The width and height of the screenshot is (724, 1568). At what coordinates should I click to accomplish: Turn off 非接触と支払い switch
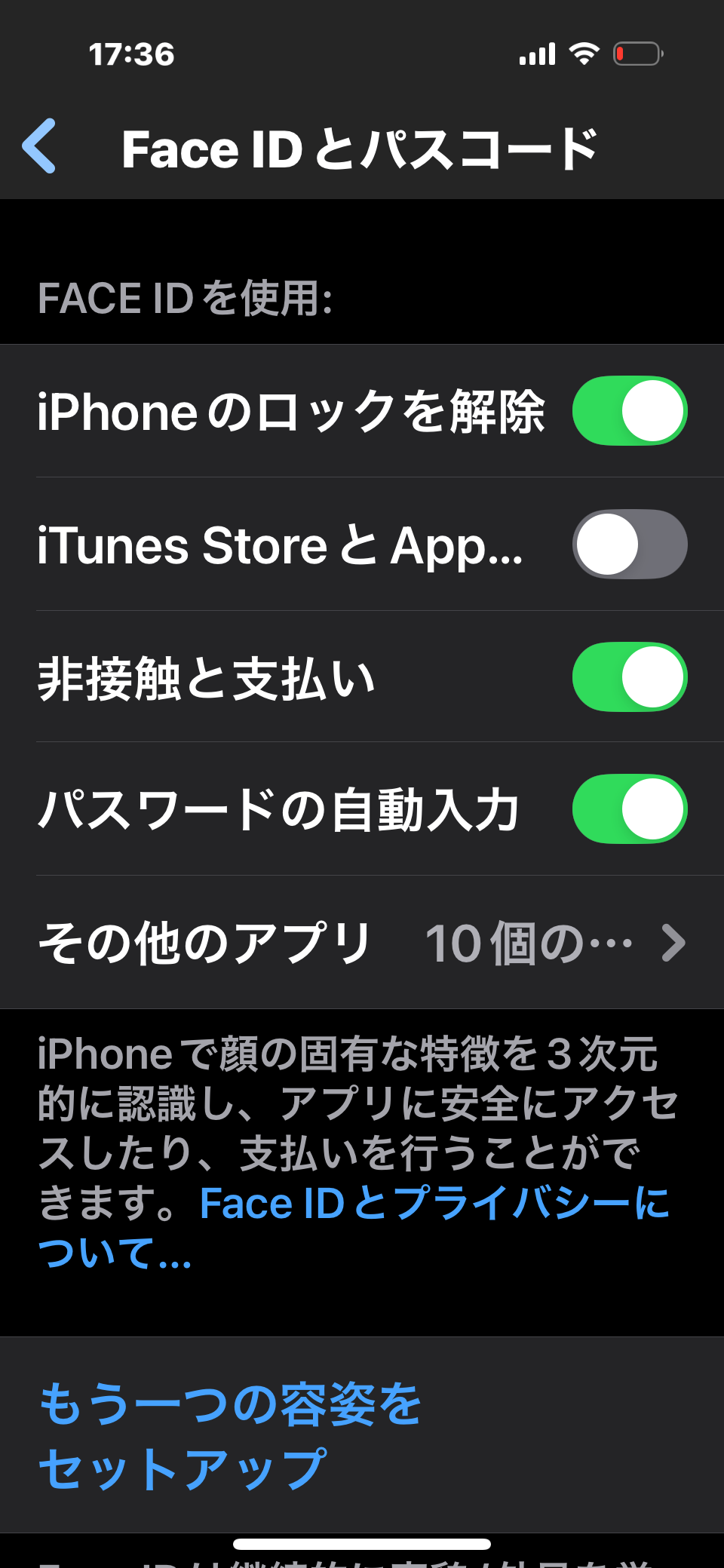tap(630, 677)
